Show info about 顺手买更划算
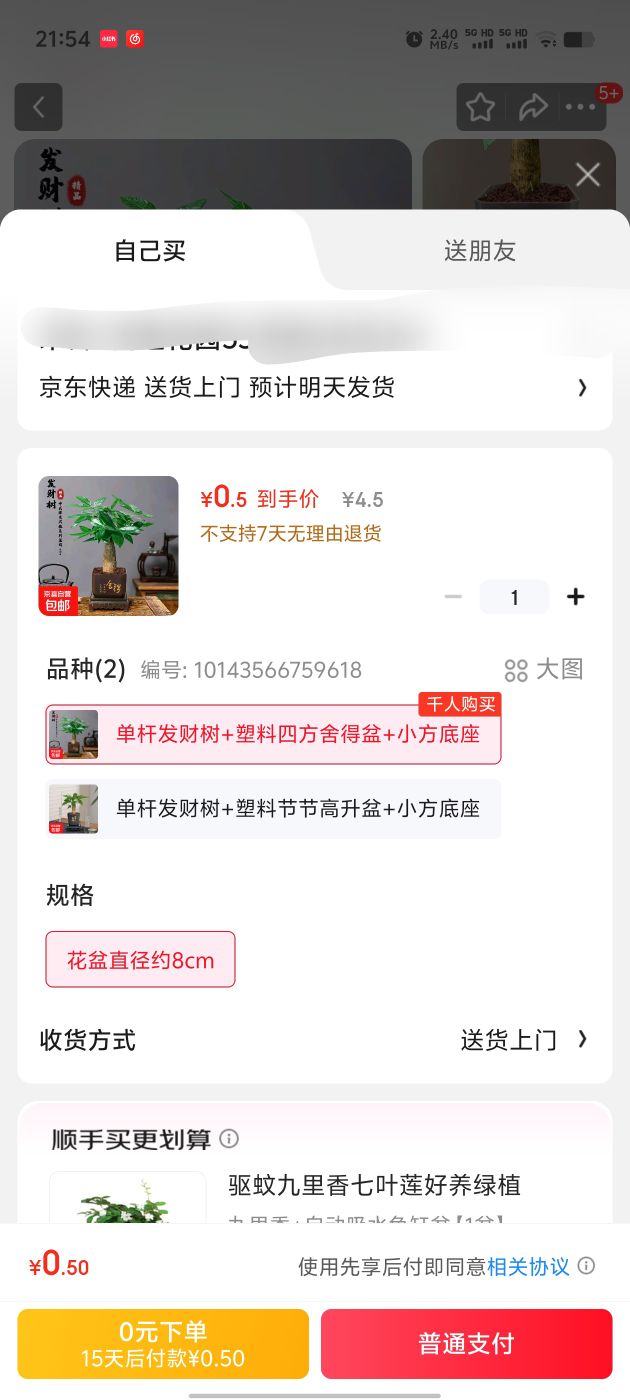The height and width of the screenshot is (1400, 630). pos(229,1139)
